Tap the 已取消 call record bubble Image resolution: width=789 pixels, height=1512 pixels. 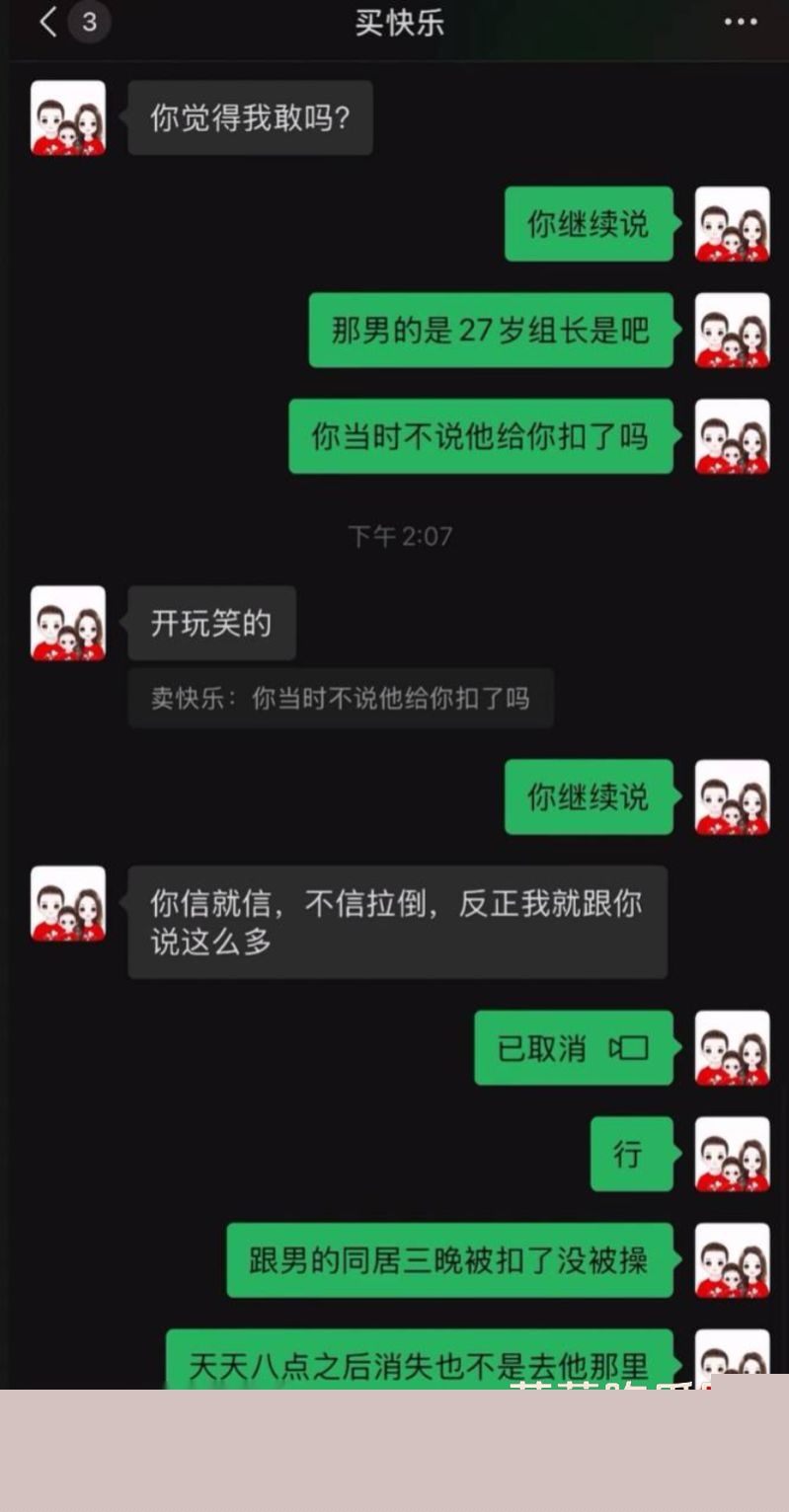click(x=573, y=1049)
